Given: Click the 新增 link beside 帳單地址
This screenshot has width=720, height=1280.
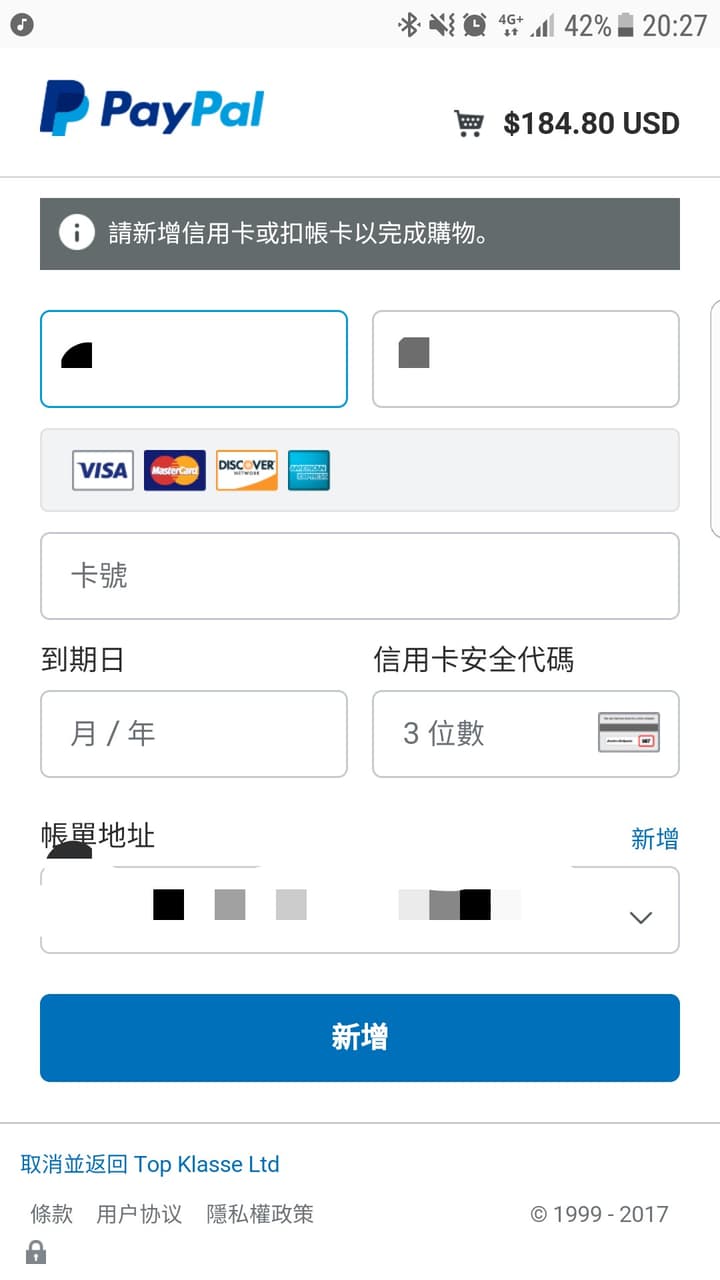Looking at the screenshot, I should pos(655,839).
